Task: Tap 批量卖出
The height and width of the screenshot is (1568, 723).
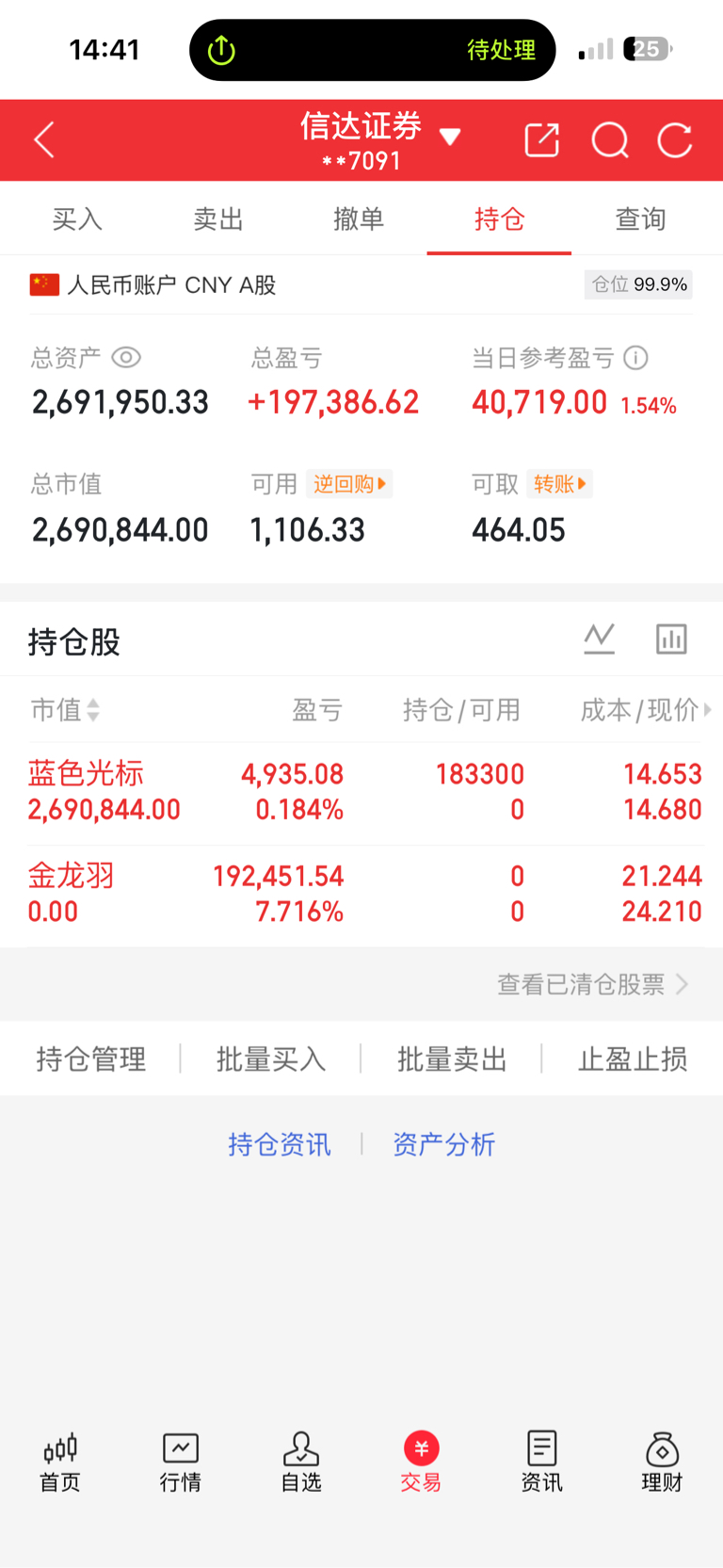Action: point(452,1059)
